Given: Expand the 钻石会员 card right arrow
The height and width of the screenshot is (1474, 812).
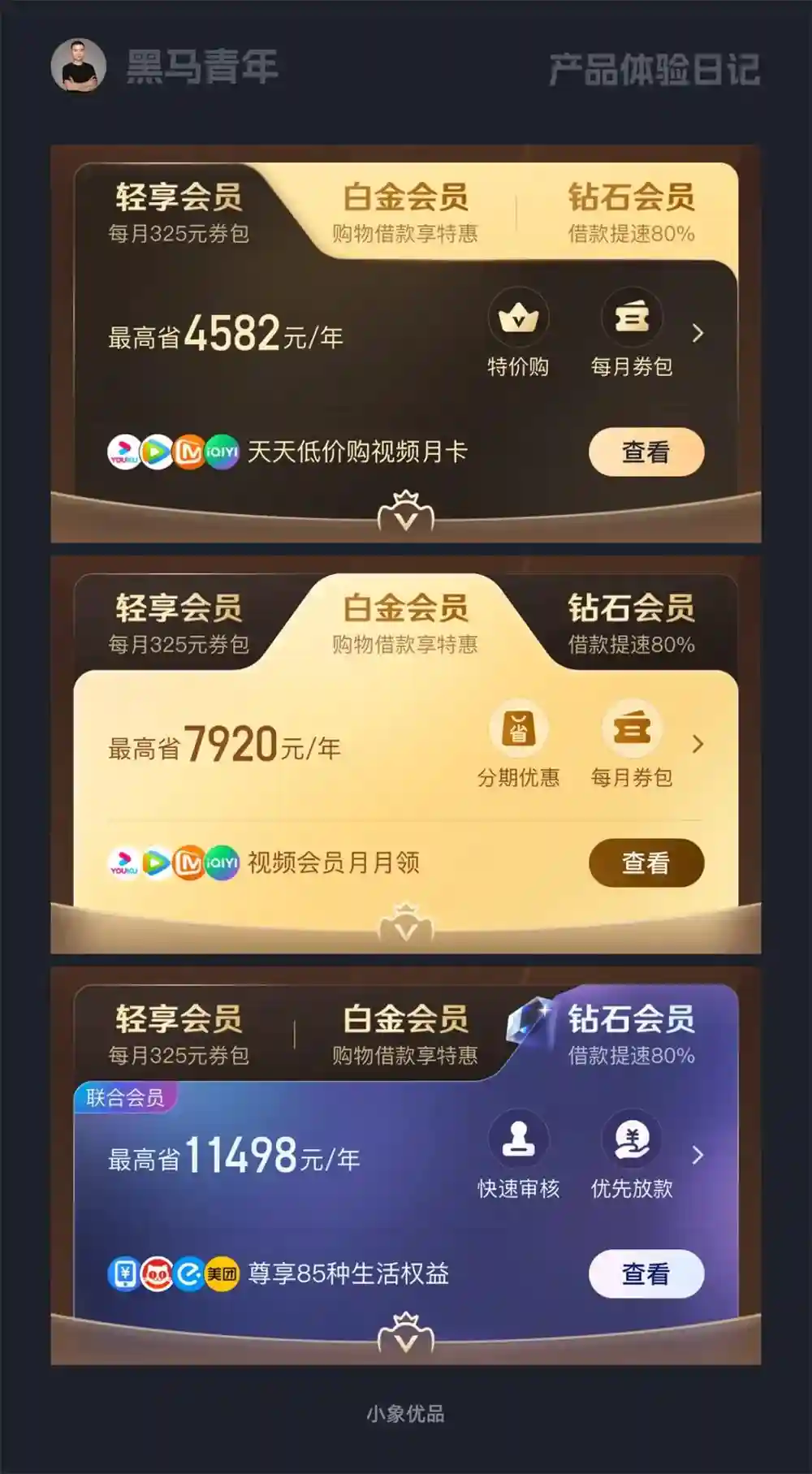Looking at the screenshot, I should pos(699,1154).
